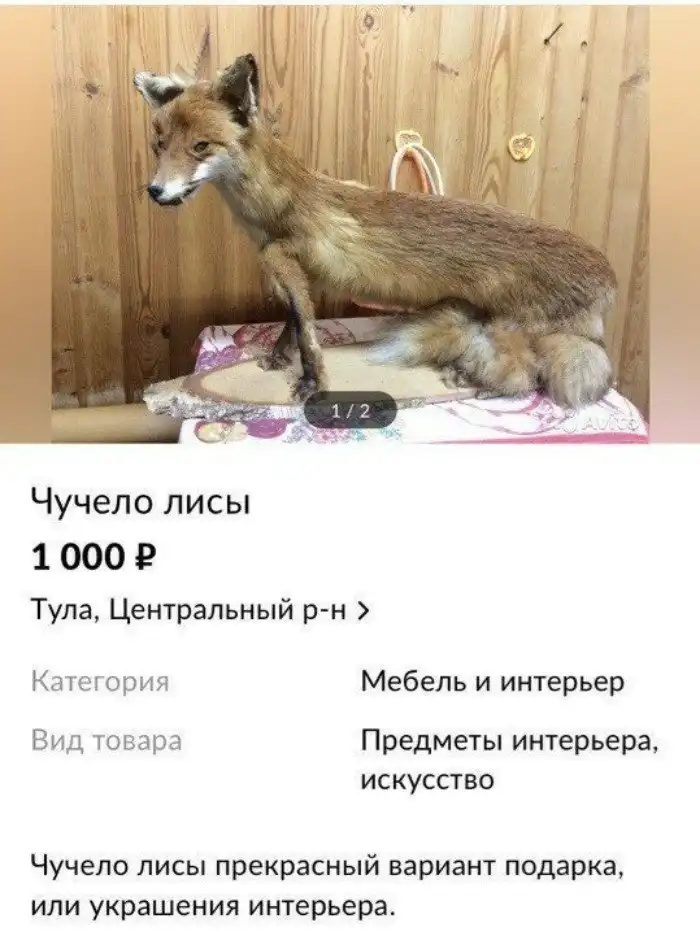Open the fox listing photo fullscreen

(x=349, y=225)
